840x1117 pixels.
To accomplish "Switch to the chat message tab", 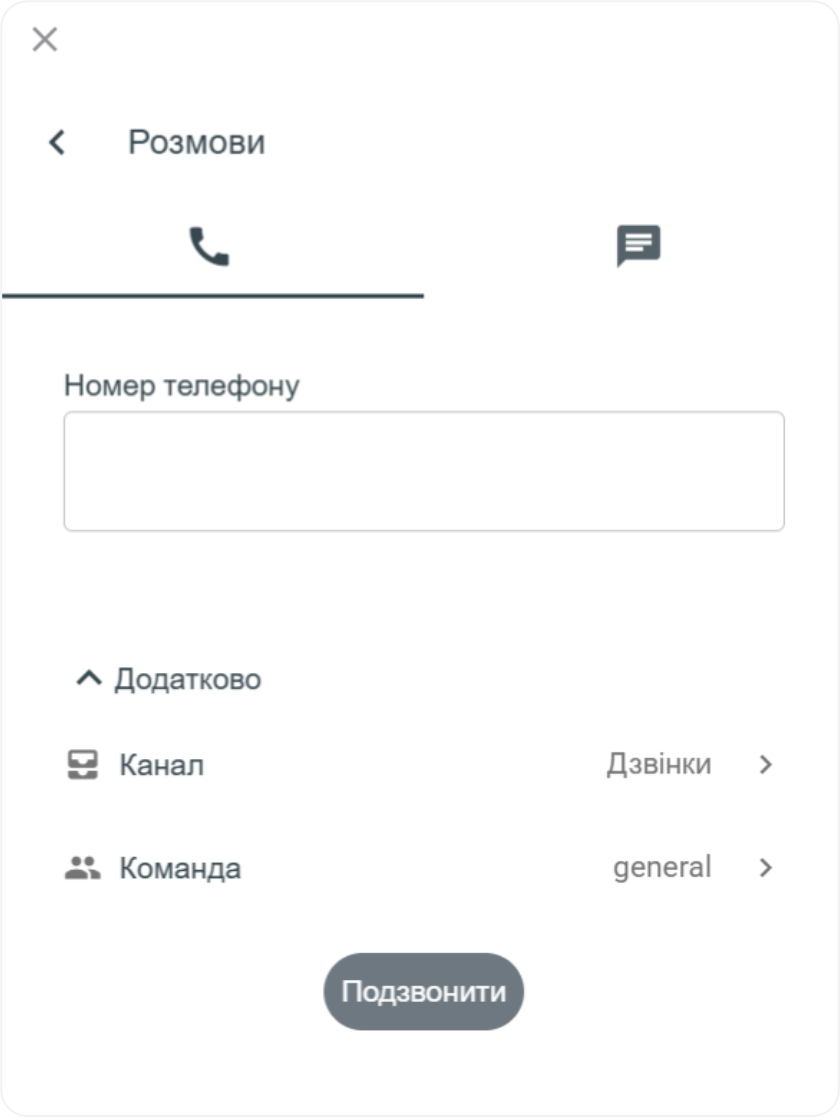I will pyautogui.click(x=638, y=246).
